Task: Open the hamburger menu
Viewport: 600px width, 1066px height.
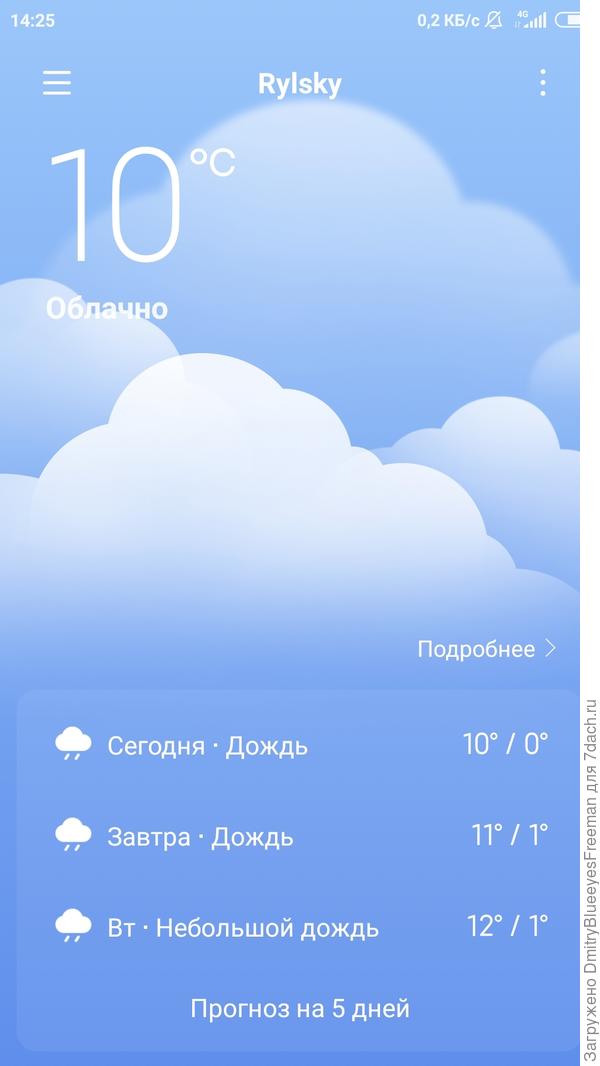Action: click(57, 83)
